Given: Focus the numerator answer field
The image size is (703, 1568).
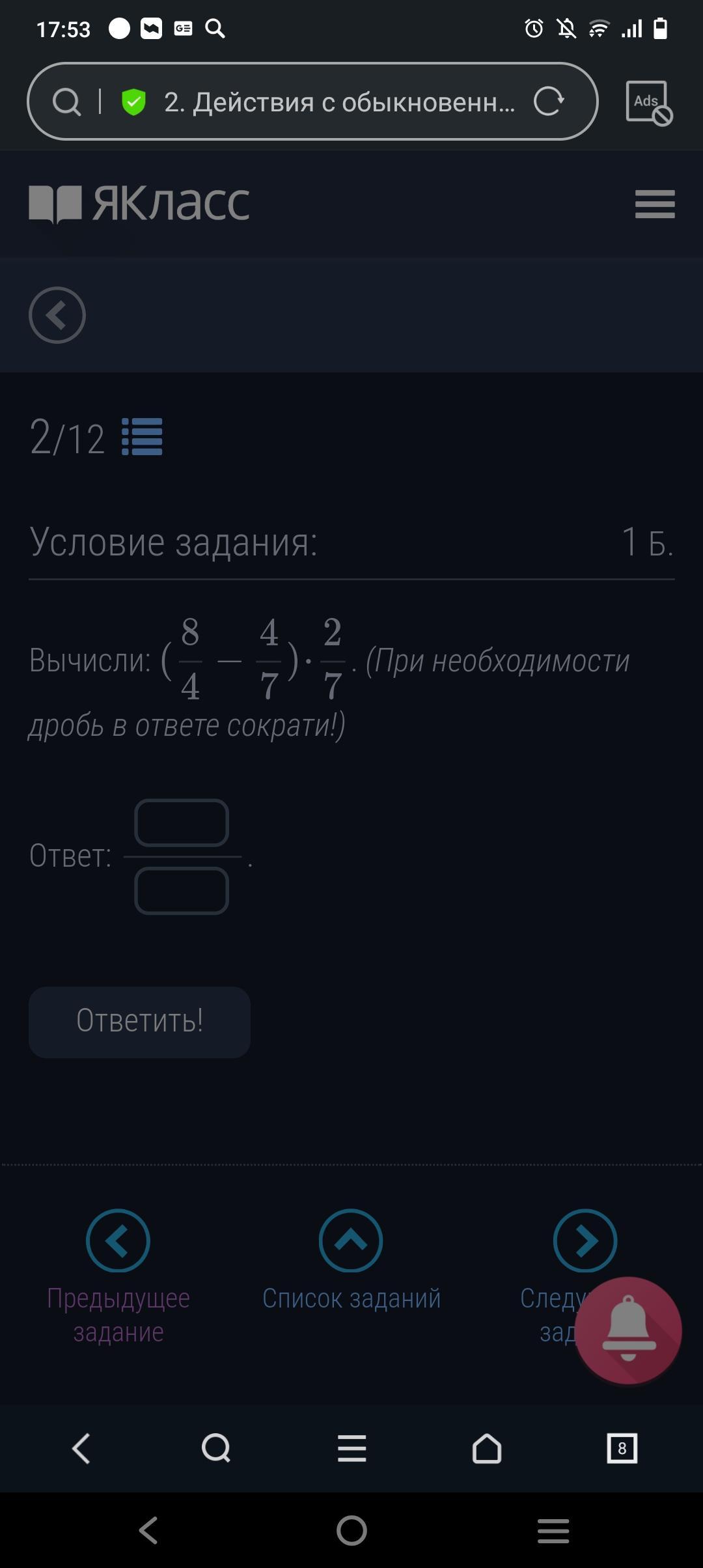Looking at the screenshot, I should pyautogui.click(x=182, y=822).
